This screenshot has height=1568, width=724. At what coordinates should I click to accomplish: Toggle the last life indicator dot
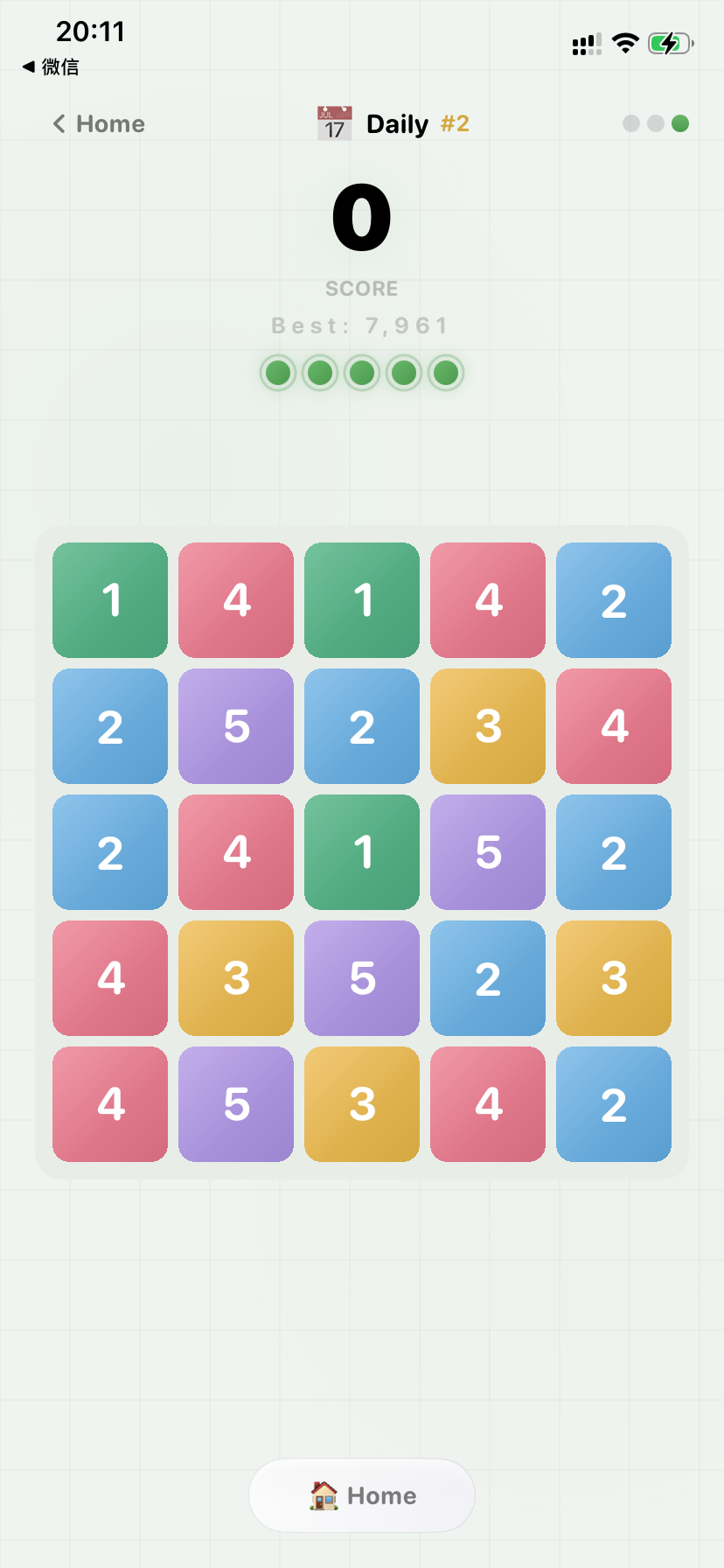[x=445, y=372]
